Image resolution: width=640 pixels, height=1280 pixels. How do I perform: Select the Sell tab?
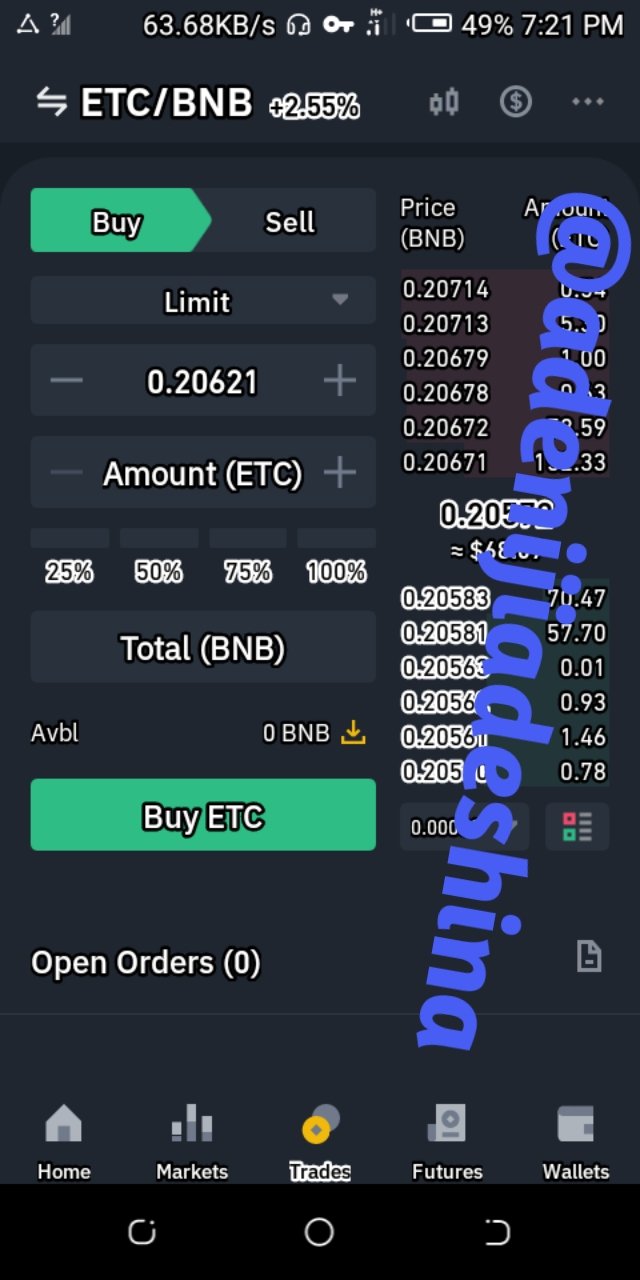(x=289, y=221)
